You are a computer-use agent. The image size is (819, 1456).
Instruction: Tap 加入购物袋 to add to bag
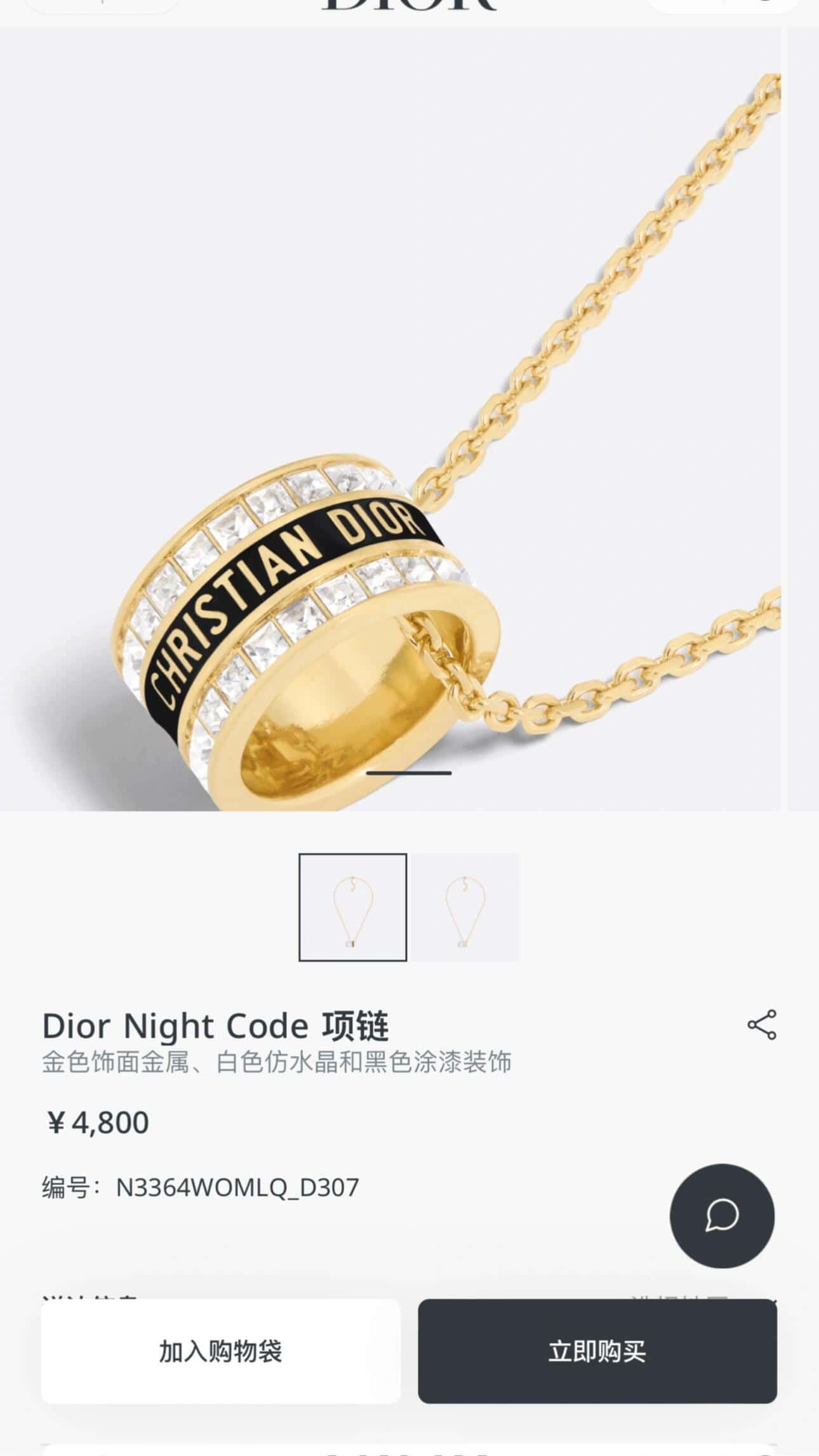[x=220, y=1351]
